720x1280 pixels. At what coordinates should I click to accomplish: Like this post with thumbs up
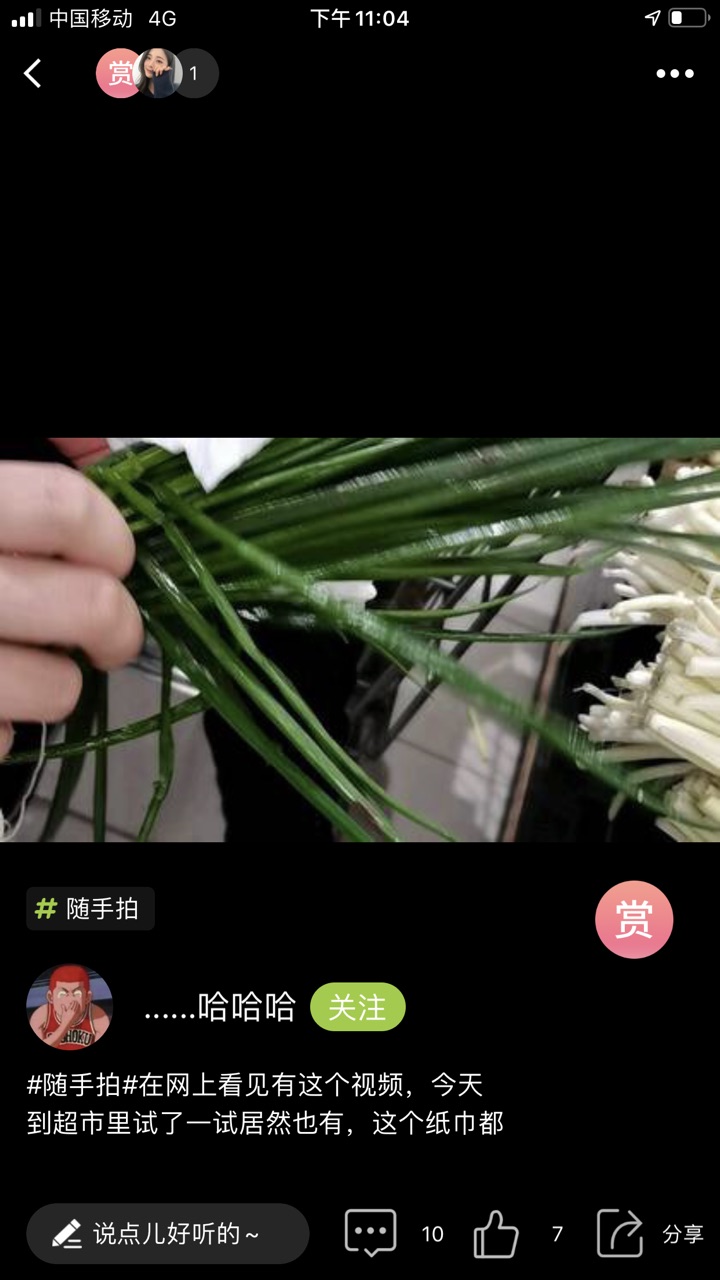pos(496,1233)
